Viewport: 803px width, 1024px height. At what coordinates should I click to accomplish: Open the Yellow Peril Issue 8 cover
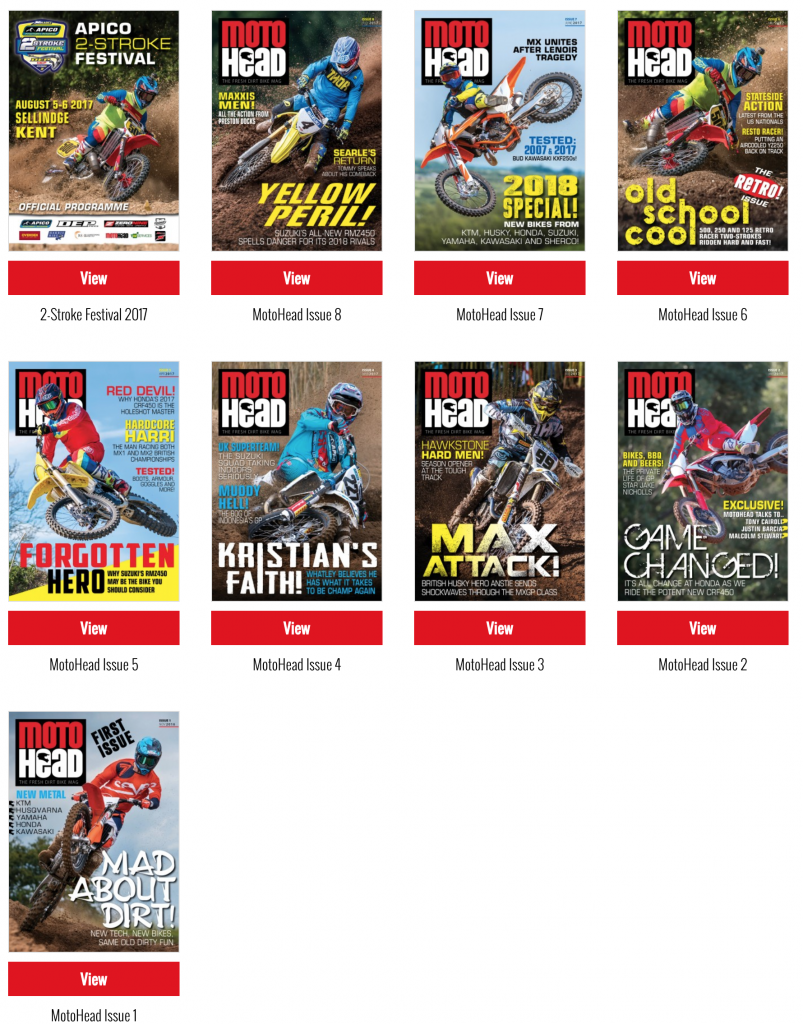pos(296,130)
